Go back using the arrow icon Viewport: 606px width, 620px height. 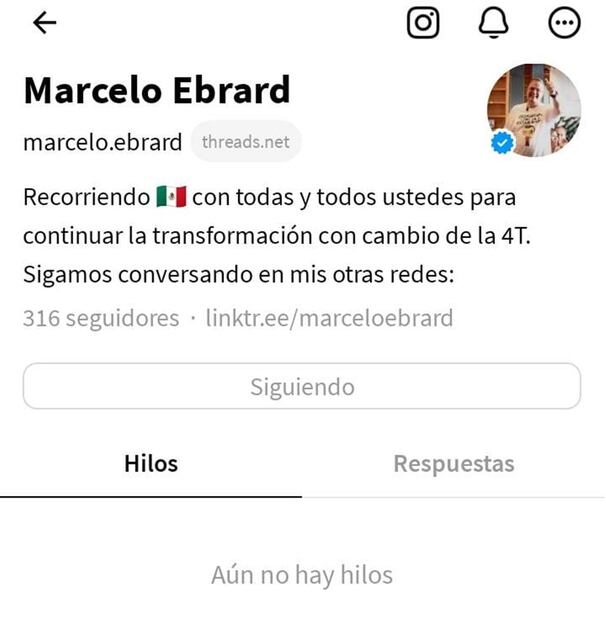(x=45, y=23)
